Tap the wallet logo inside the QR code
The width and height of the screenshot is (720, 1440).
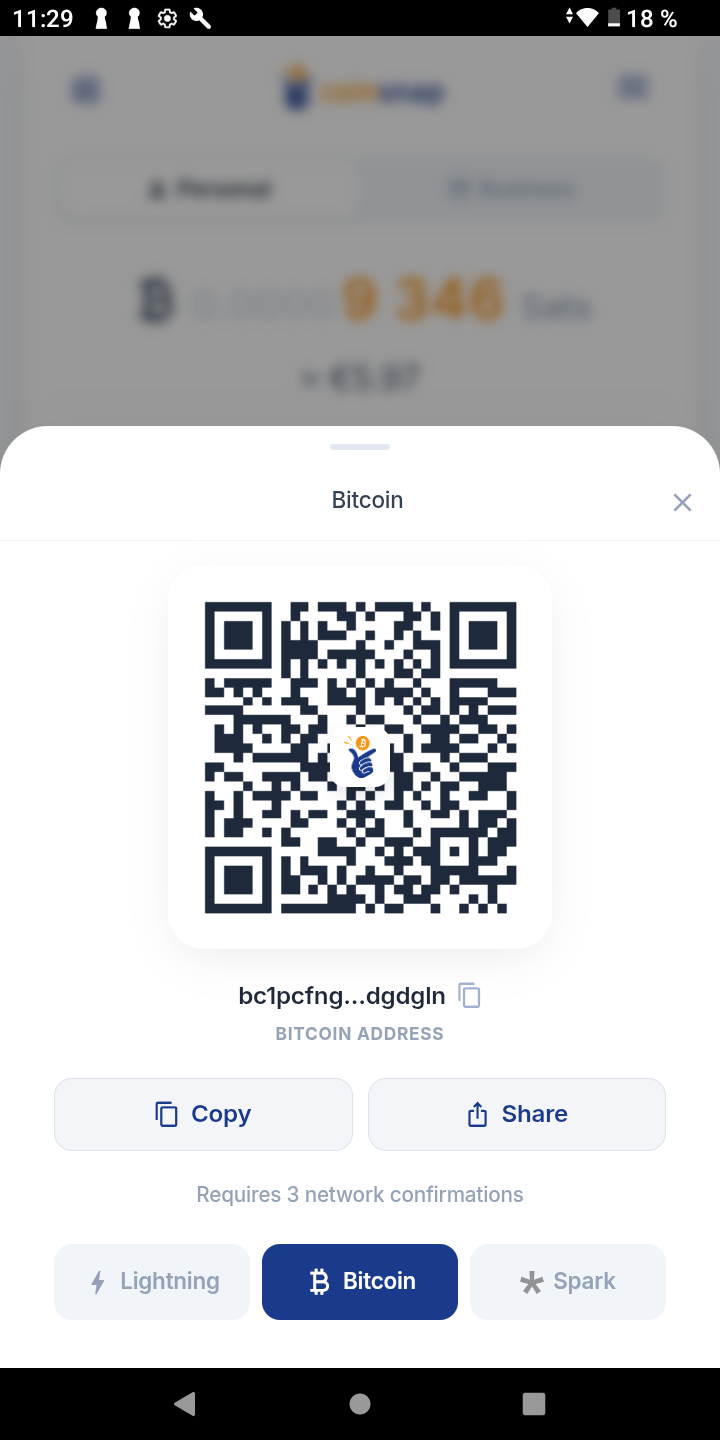359,757
